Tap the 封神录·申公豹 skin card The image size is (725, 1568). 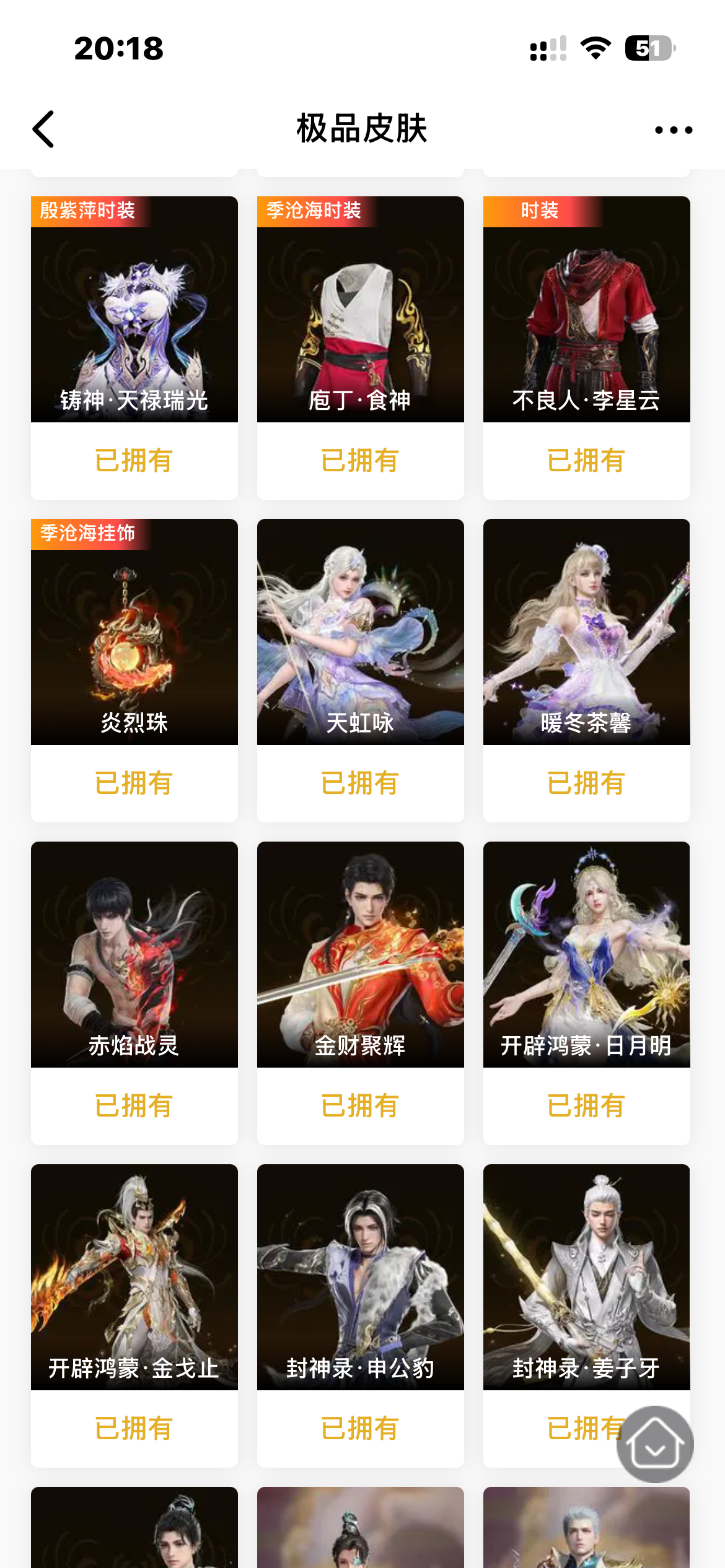tap(361, 1288)
